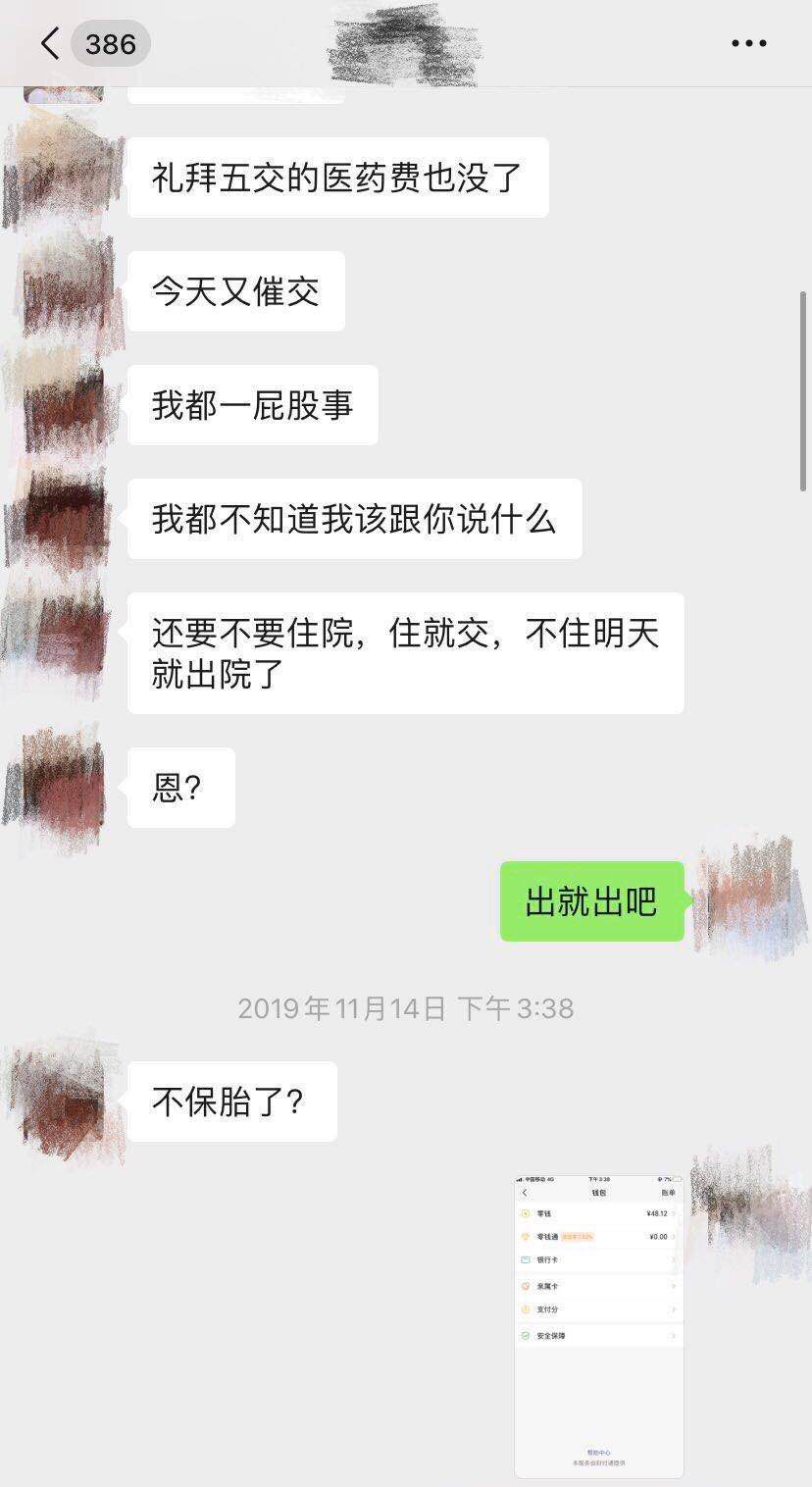Tap the sender avatar beside '不保胎了?'
The height and width of the screenshot is (1487, 812).
coord(63,1101)
